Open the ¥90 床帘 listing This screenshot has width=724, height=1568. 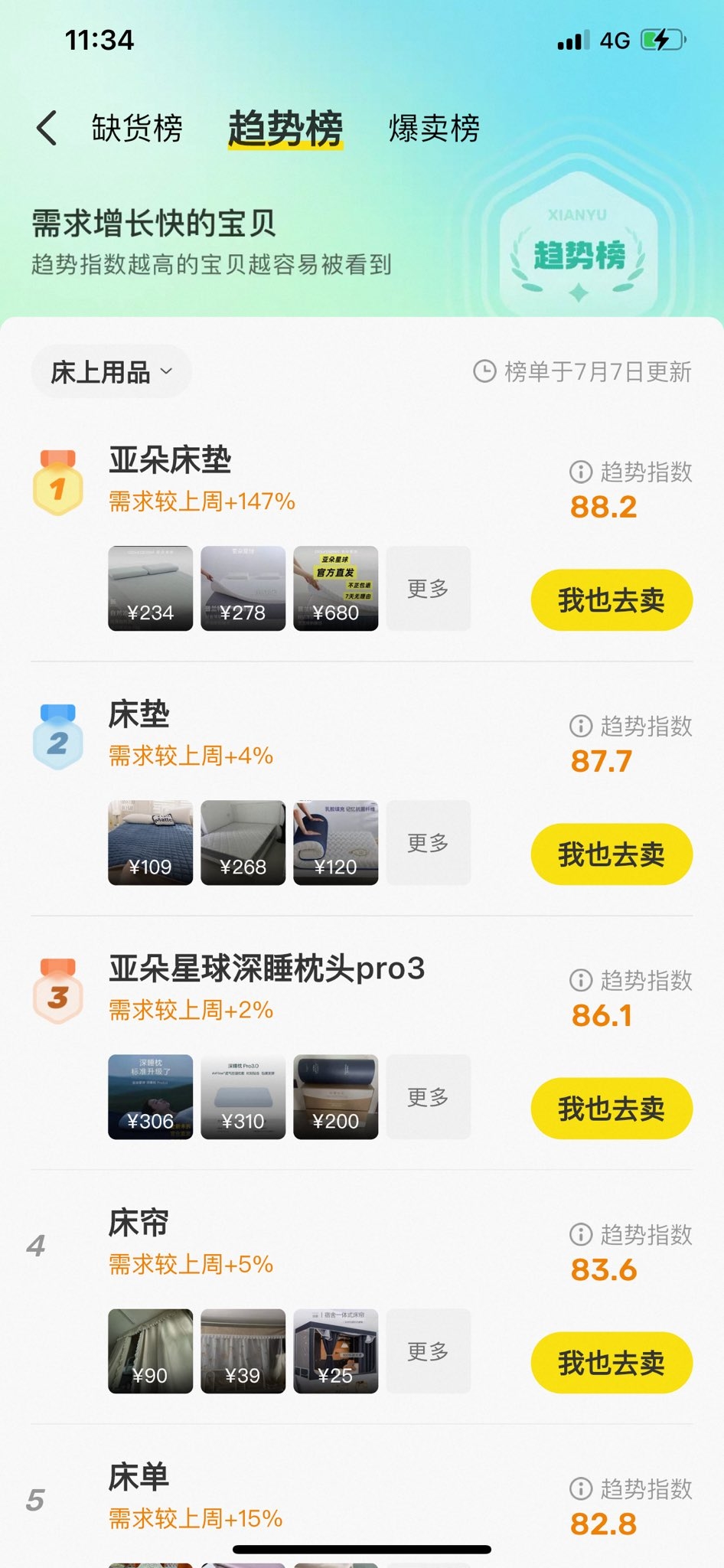pyautogui.click(x=151, y=1351)
